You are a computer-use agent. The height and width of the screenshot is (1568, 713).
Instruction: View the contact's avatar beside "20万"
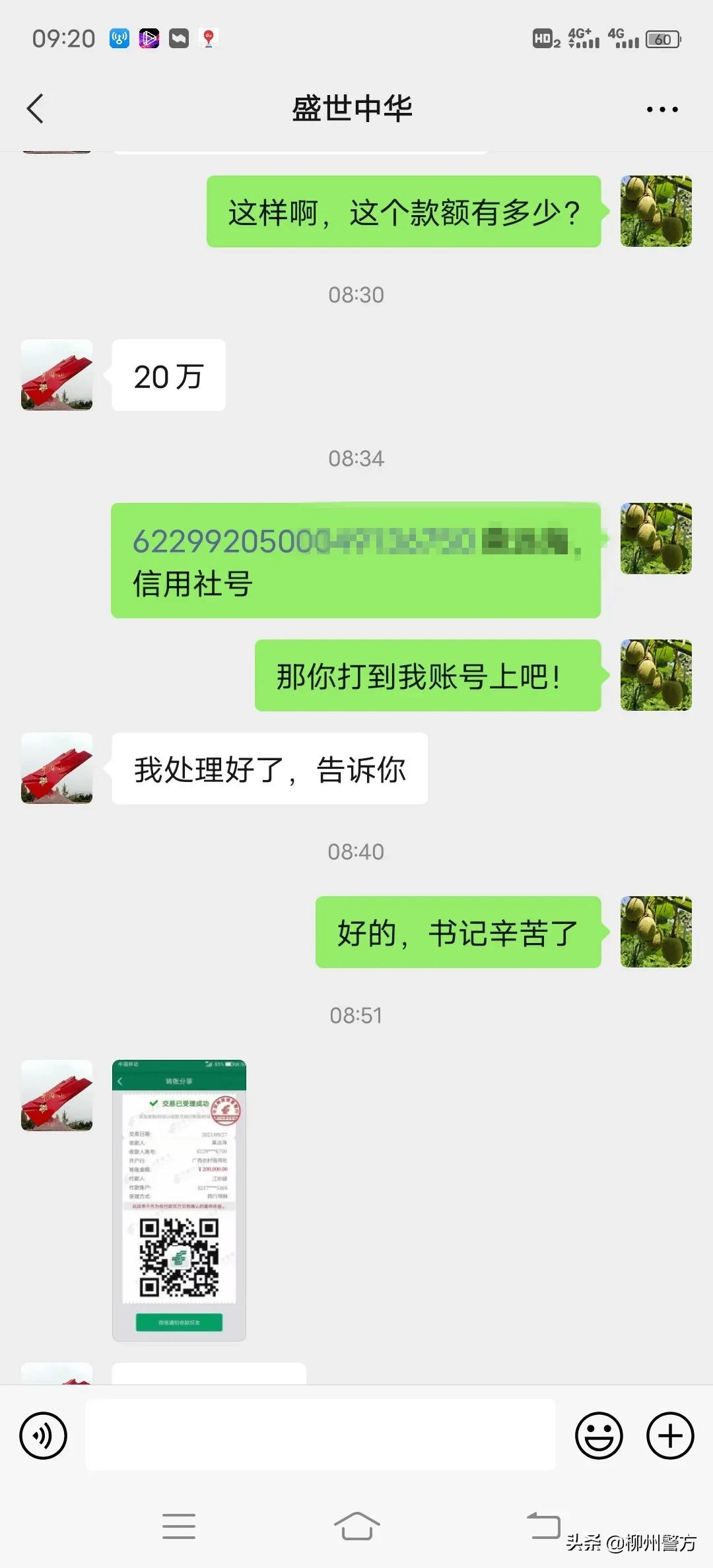point(57,375)
